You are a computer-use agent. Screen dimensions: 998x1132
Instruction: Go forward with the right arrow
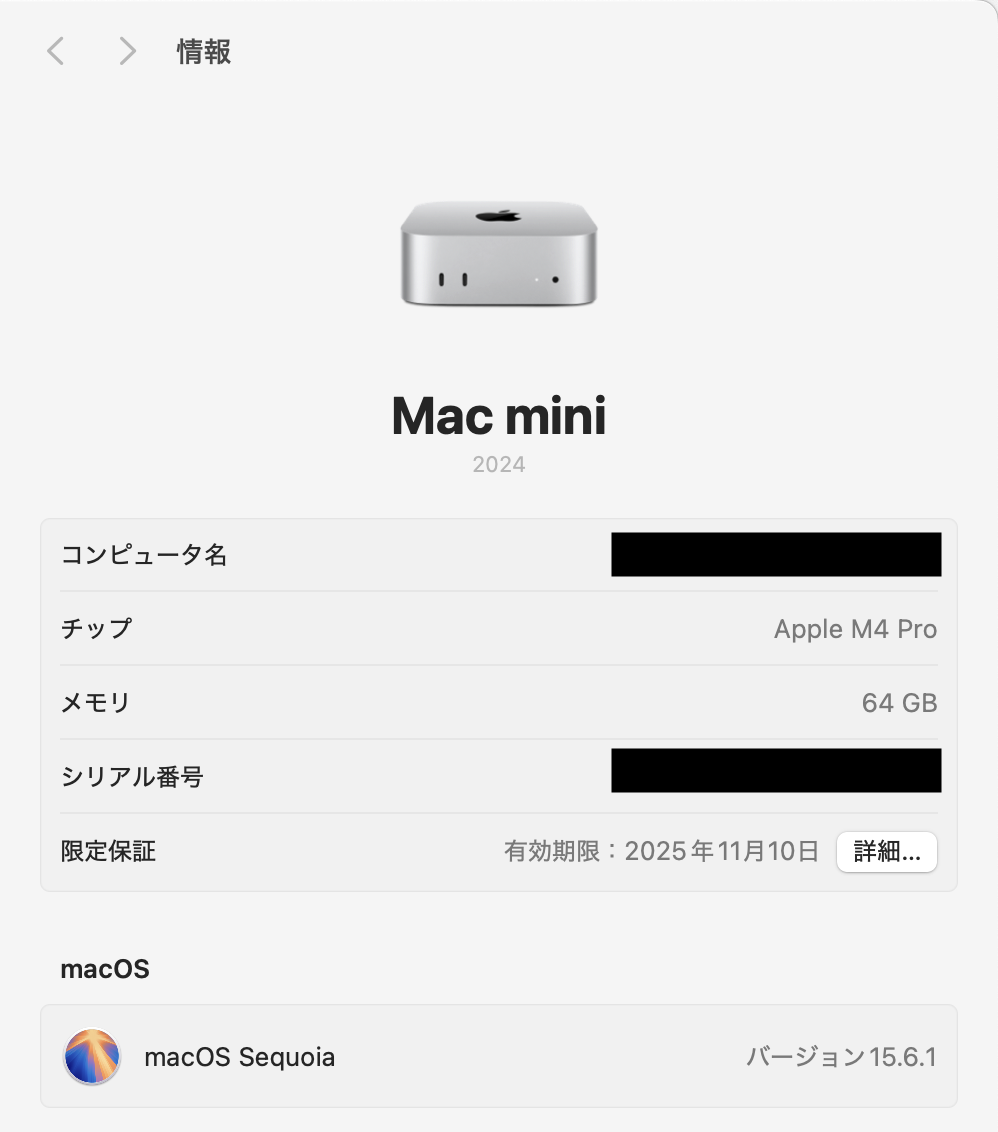(127, 51)
